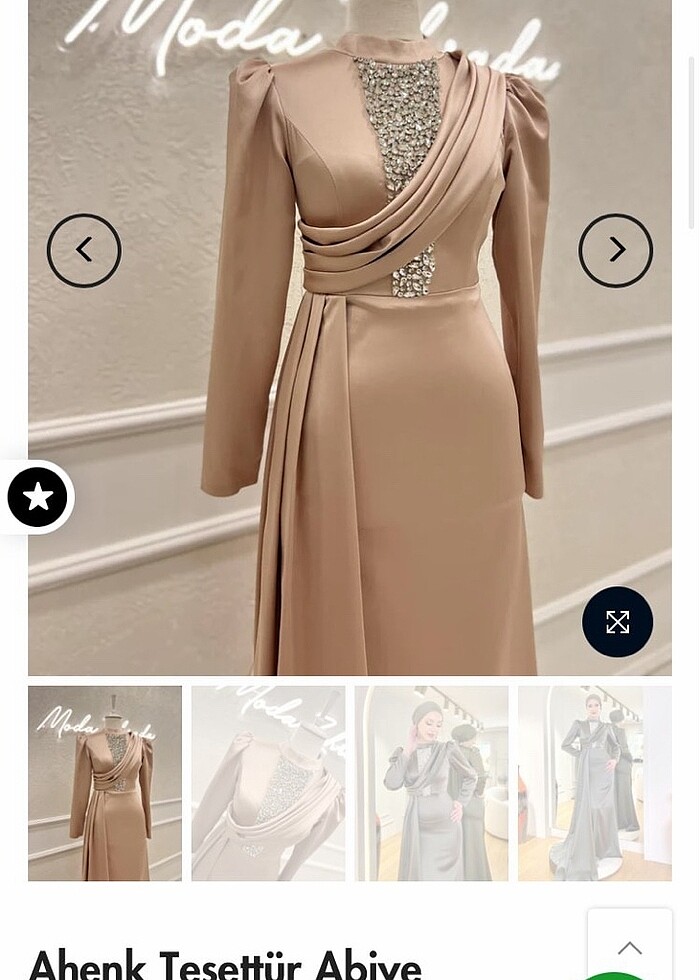Expand the dress photo to fullscreen
This screenshot has height=980, width=700.
(617, 622)
